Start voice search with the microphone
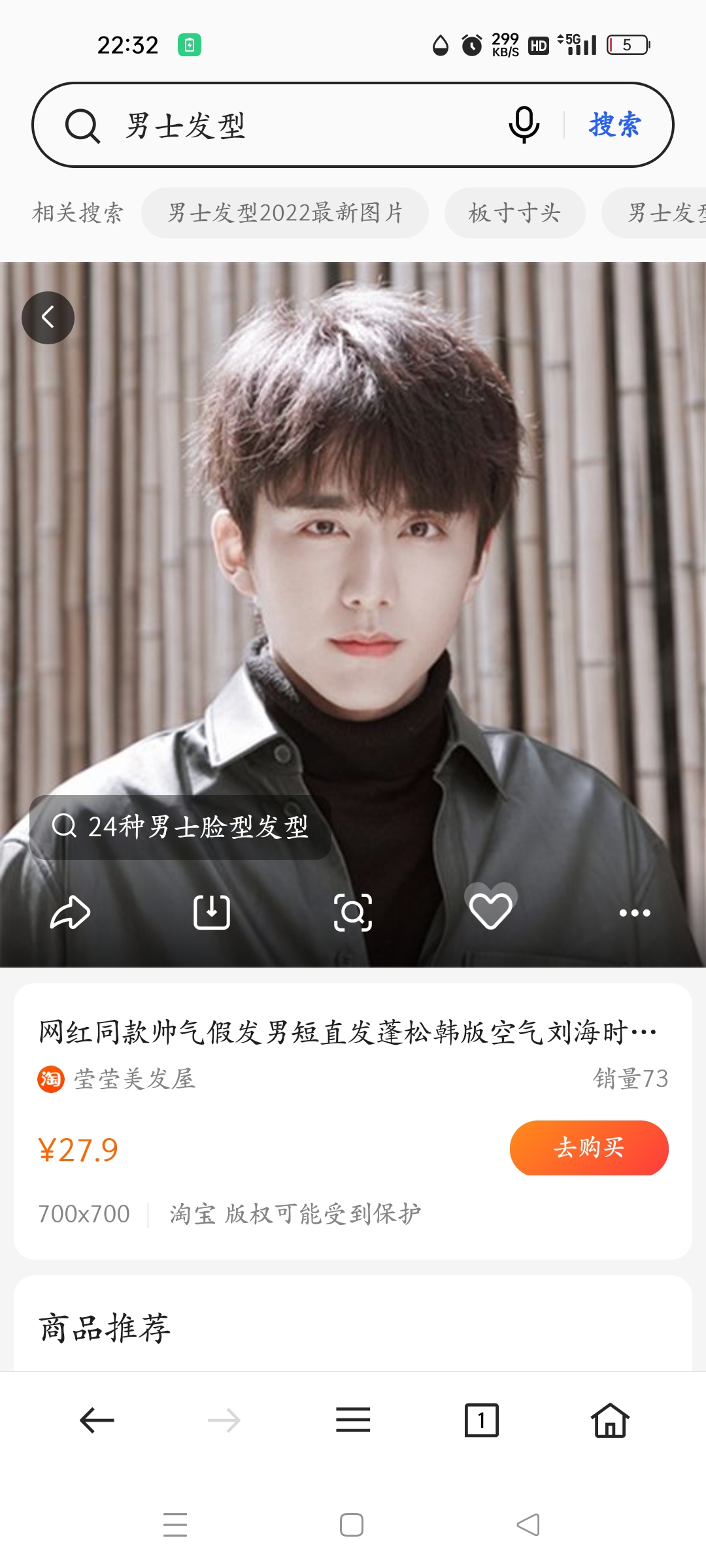 [x=524, y=124]
